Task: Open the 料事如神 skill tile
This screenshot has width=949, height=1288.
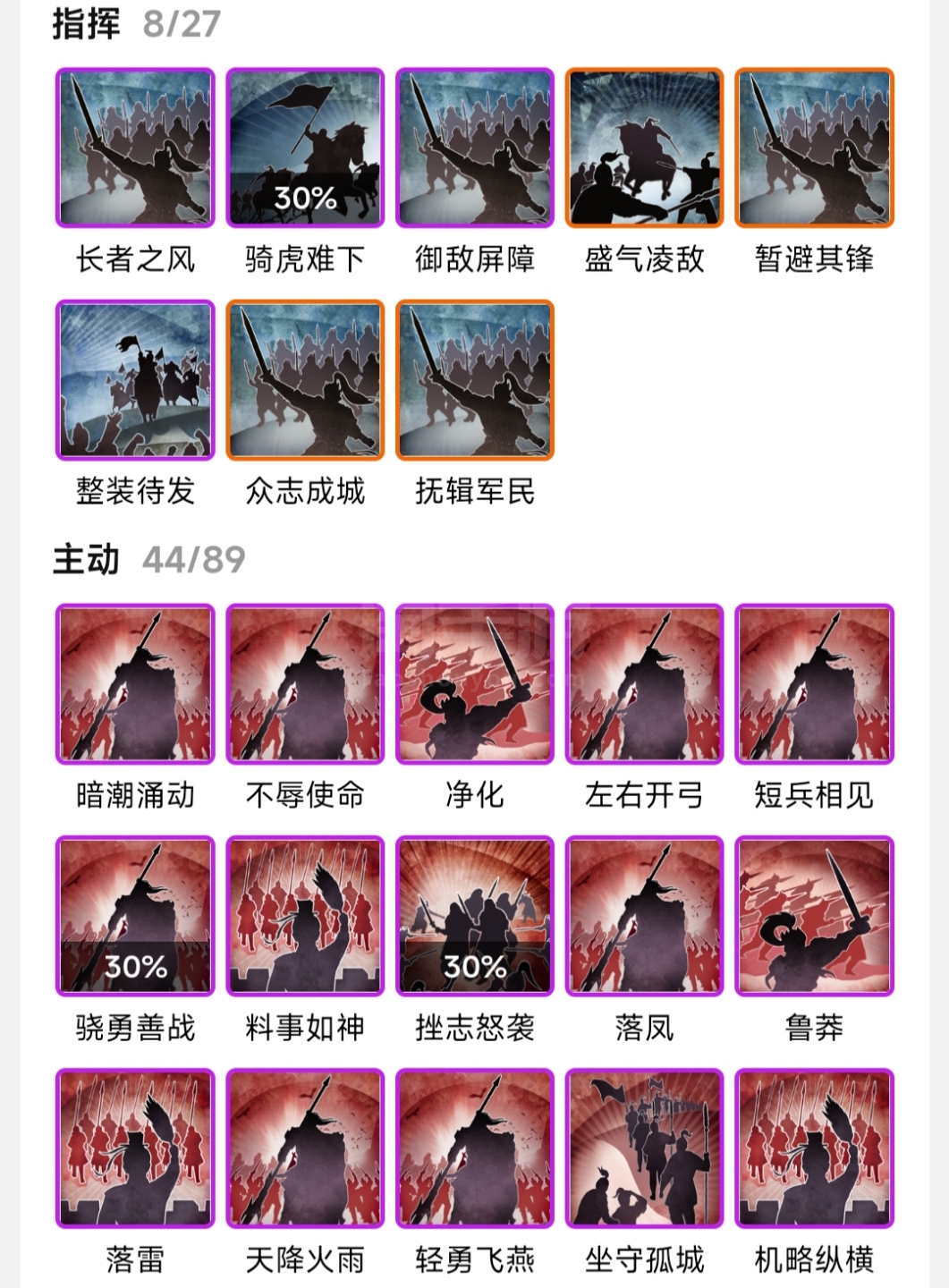Action: point(305,917)
